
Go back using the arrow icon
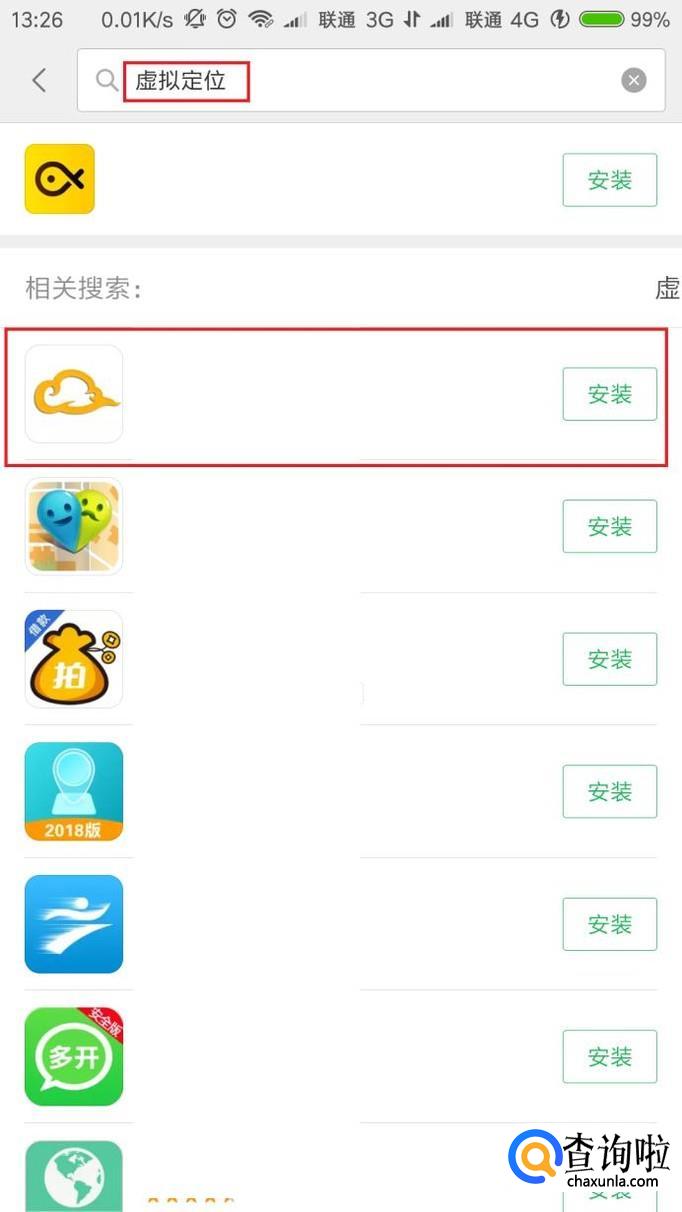click(x=39, y=80)
